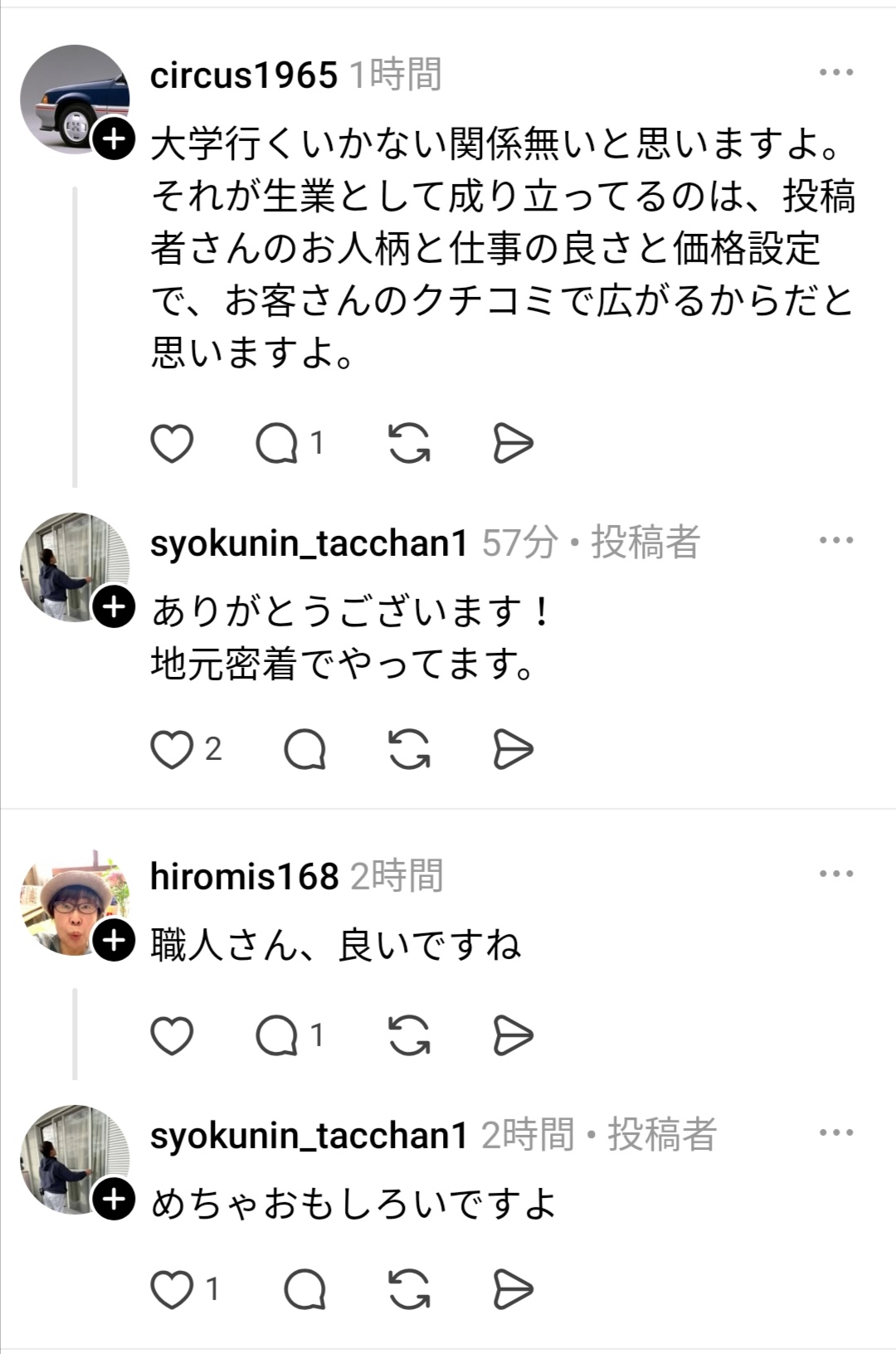896x1354 pixels.
Task: Share circus1965's comment
Action: [x=513, y=443]
